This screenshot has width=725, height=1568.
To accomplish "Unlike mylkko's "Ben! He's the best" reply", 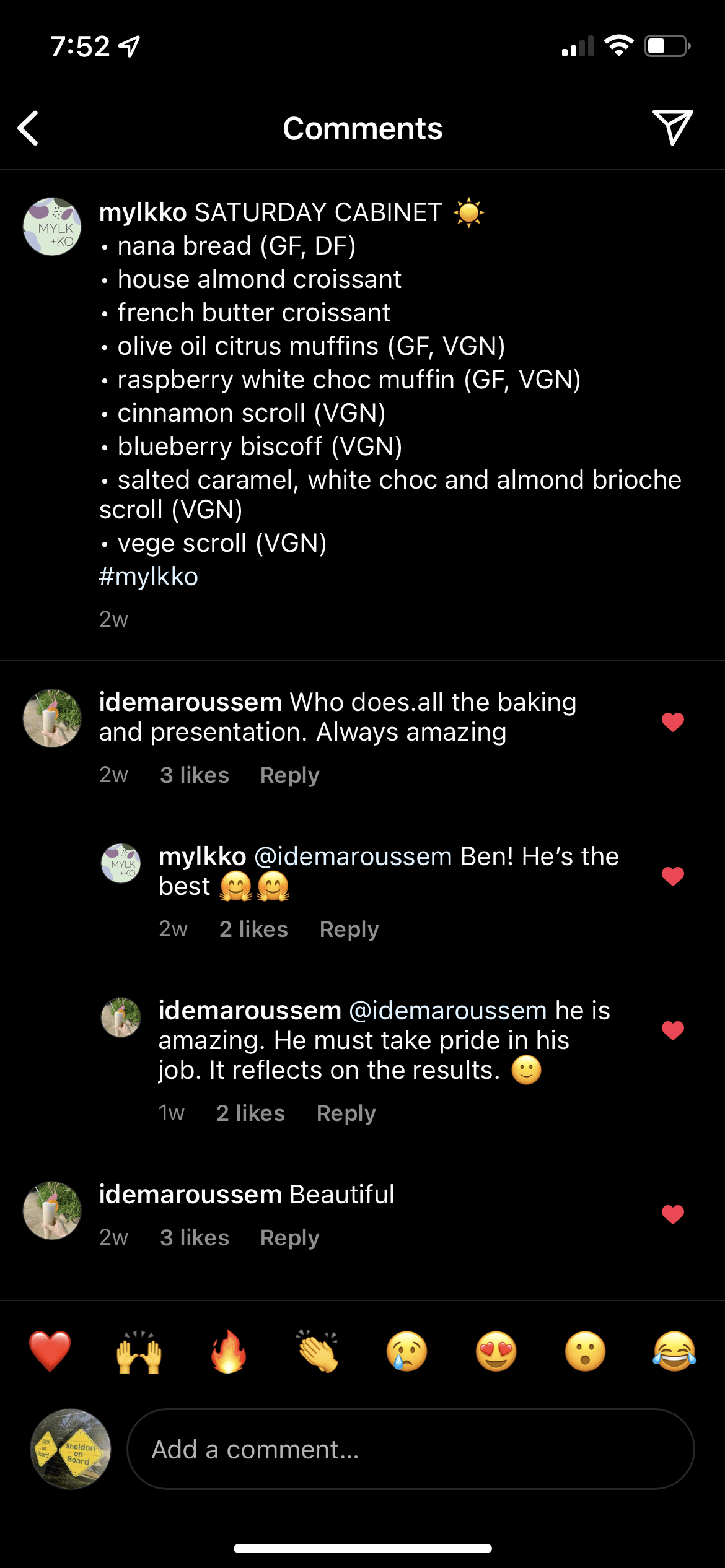I will point(672,876).
